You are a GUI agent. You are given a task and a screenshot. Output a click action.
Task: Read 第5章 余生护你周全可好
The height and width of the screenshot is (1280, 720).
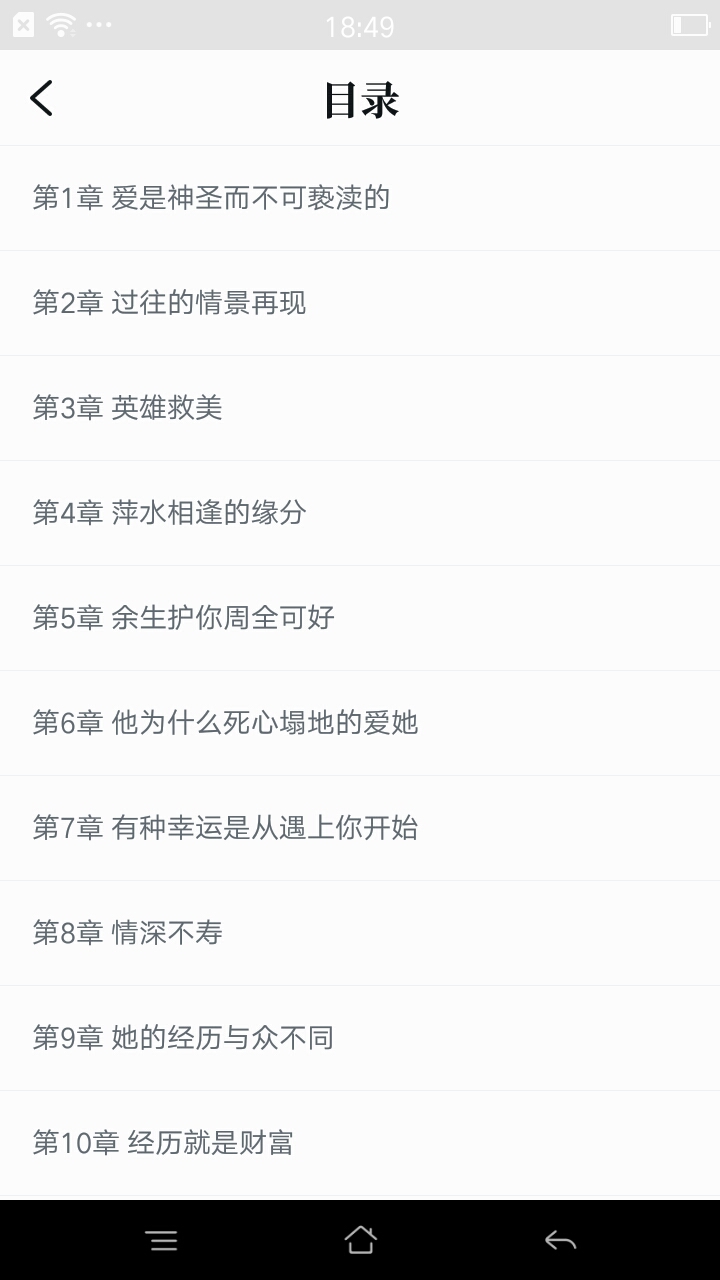click(x=360, y=618)
